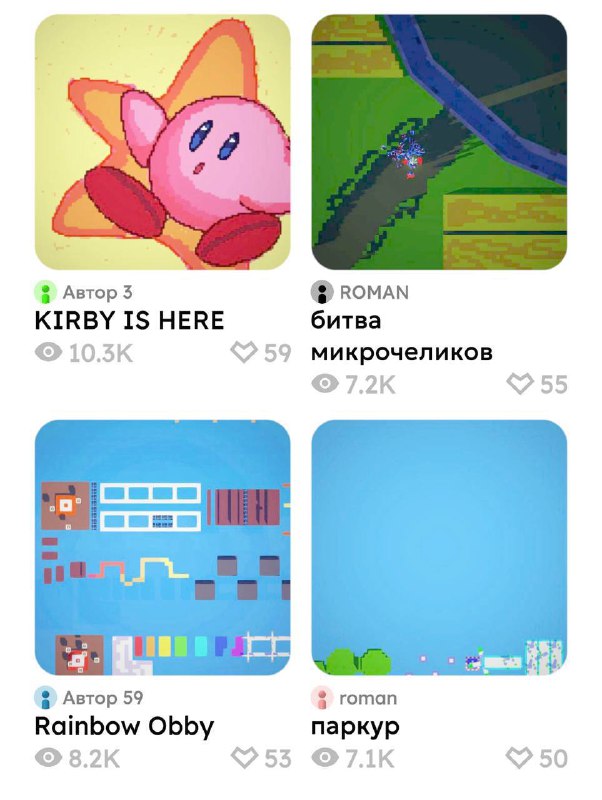Like the KIRBY IS HERE game
Viewport: 602px width, 800px height.
(245, 352)
